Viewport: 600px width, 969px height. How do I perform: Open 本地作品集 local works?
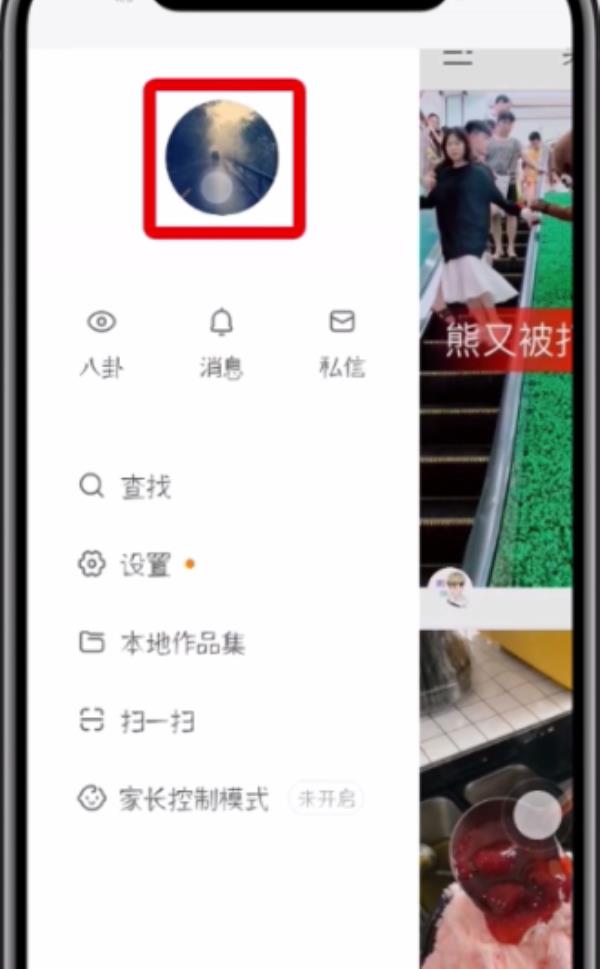click(x=162, y=643)
